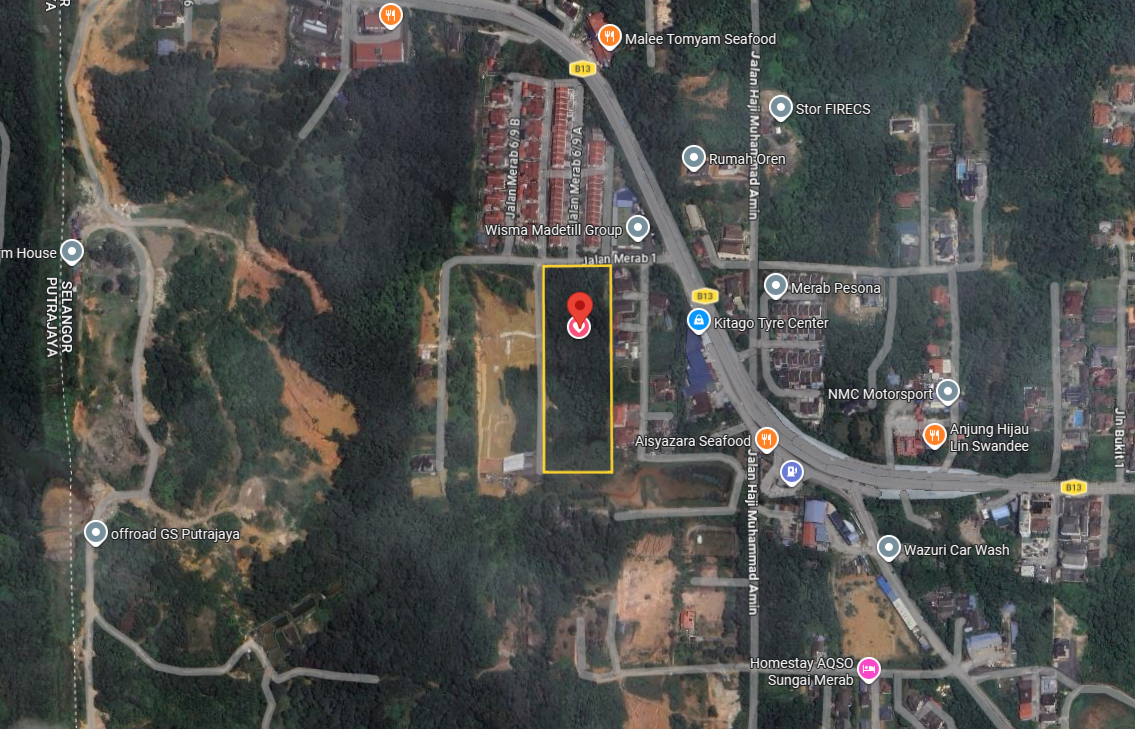This screenshot has width=1135, height=729.
Task: Tap the Rumah Oren location marker
Action: tap(694, 158)
